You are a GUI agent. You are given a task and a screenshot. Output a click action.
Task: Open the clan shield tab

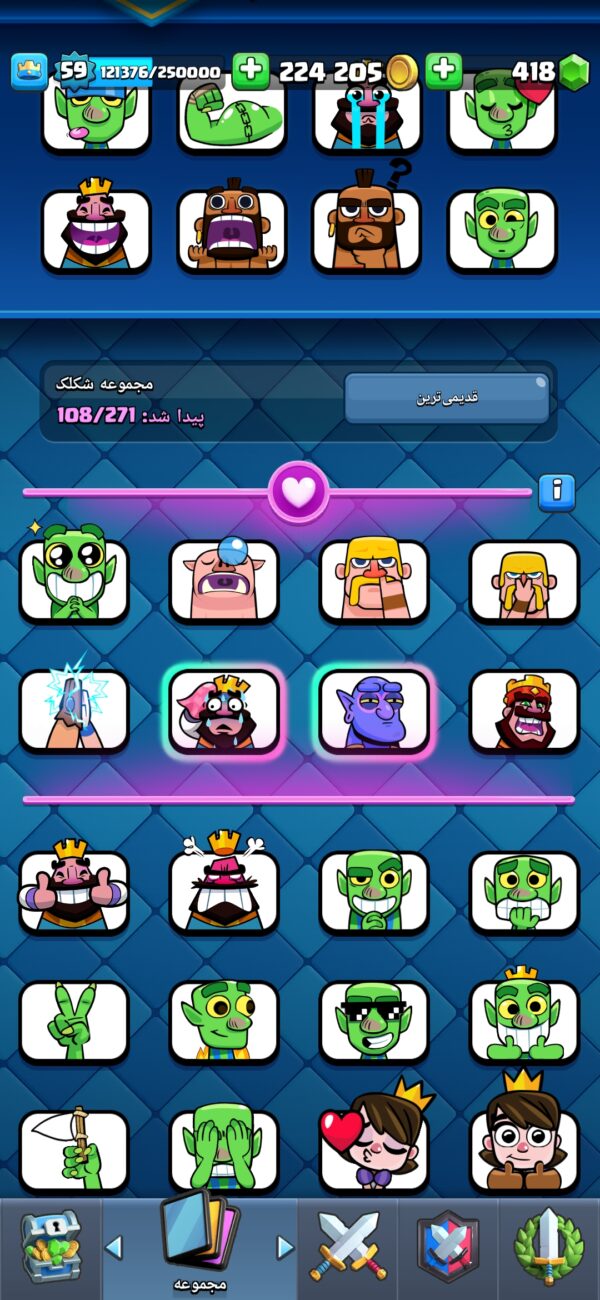[447, 1247]
